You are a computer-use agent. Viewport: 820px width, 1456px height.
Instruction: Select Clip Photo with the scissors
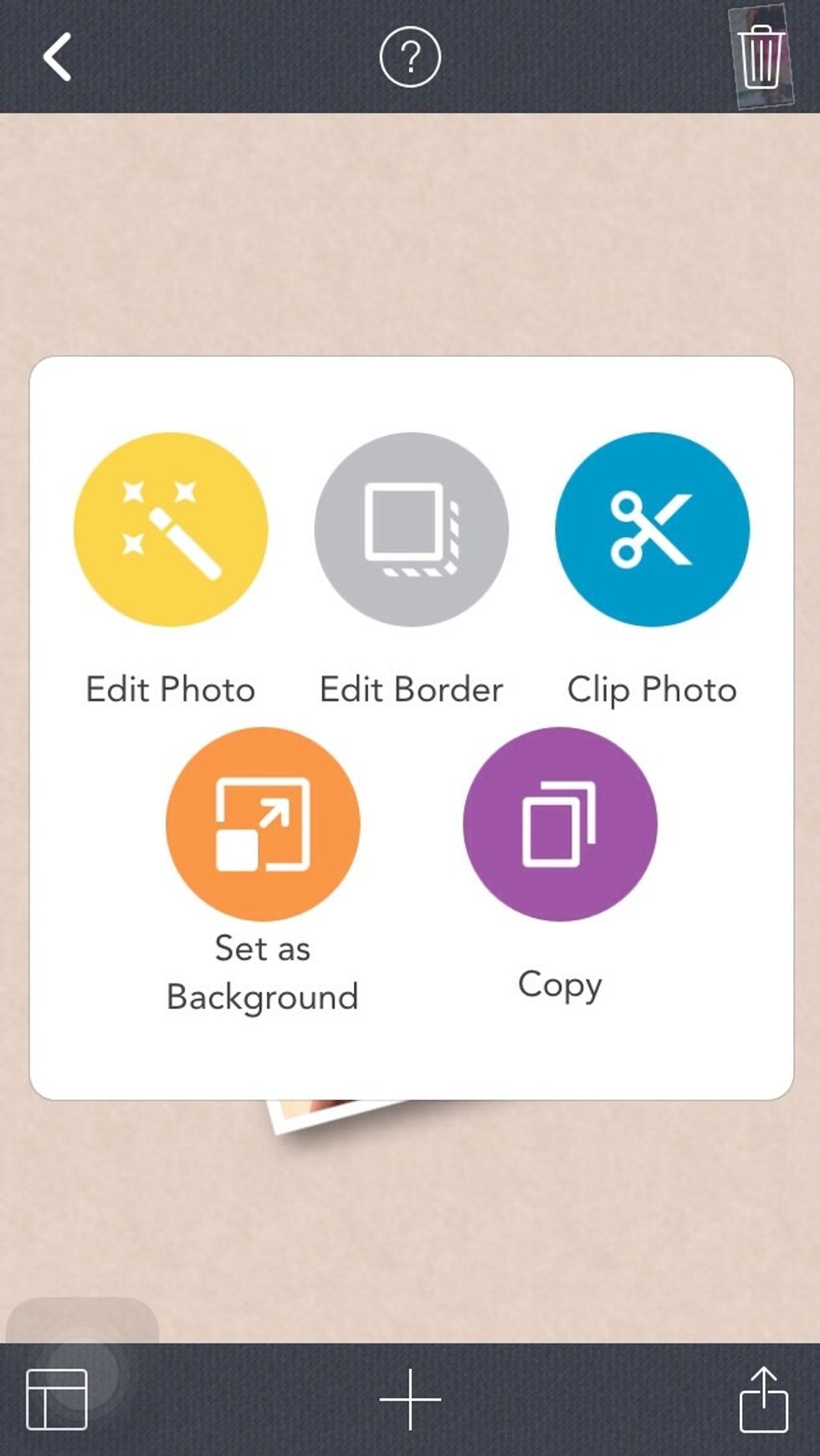click(x=652, y=530)
